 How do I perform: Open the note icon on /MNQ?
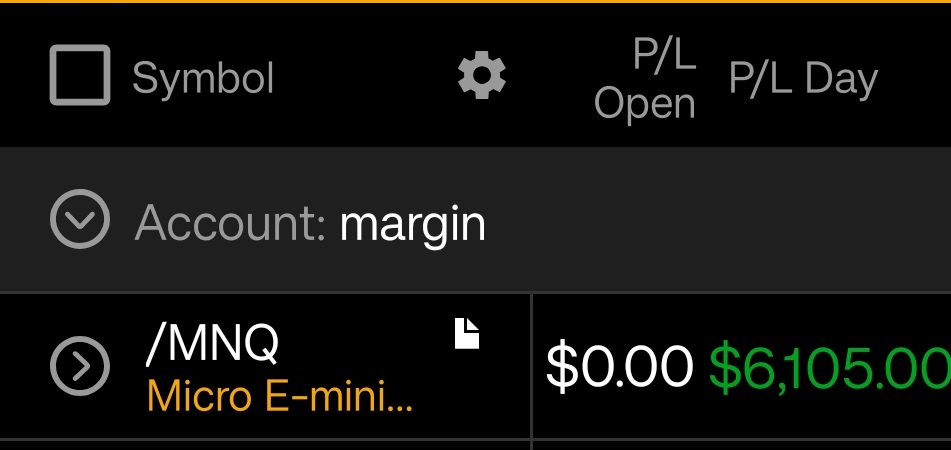(467, 335)
